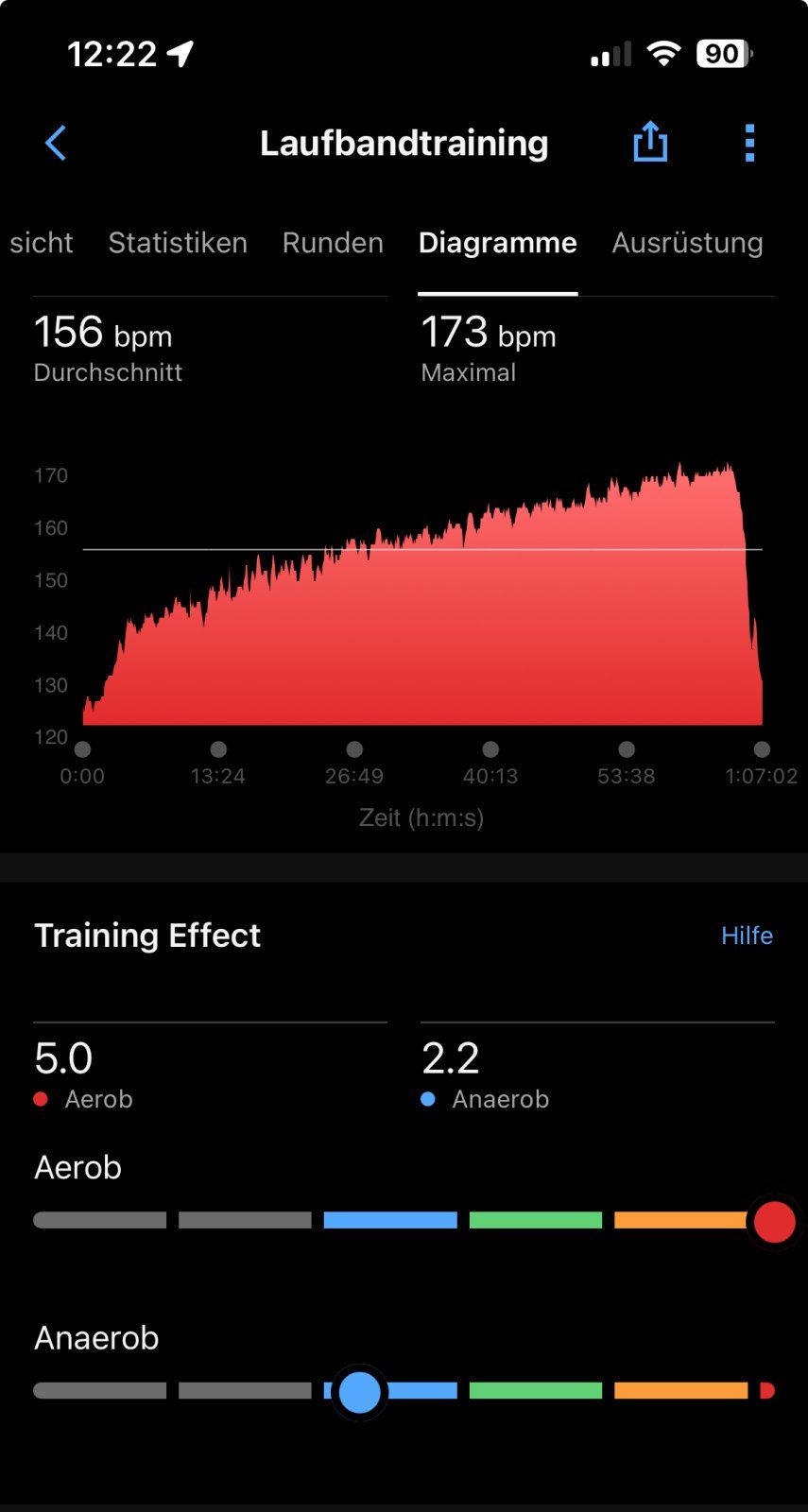Switch to the partially visible Übersicht tab

pos(40,243)
